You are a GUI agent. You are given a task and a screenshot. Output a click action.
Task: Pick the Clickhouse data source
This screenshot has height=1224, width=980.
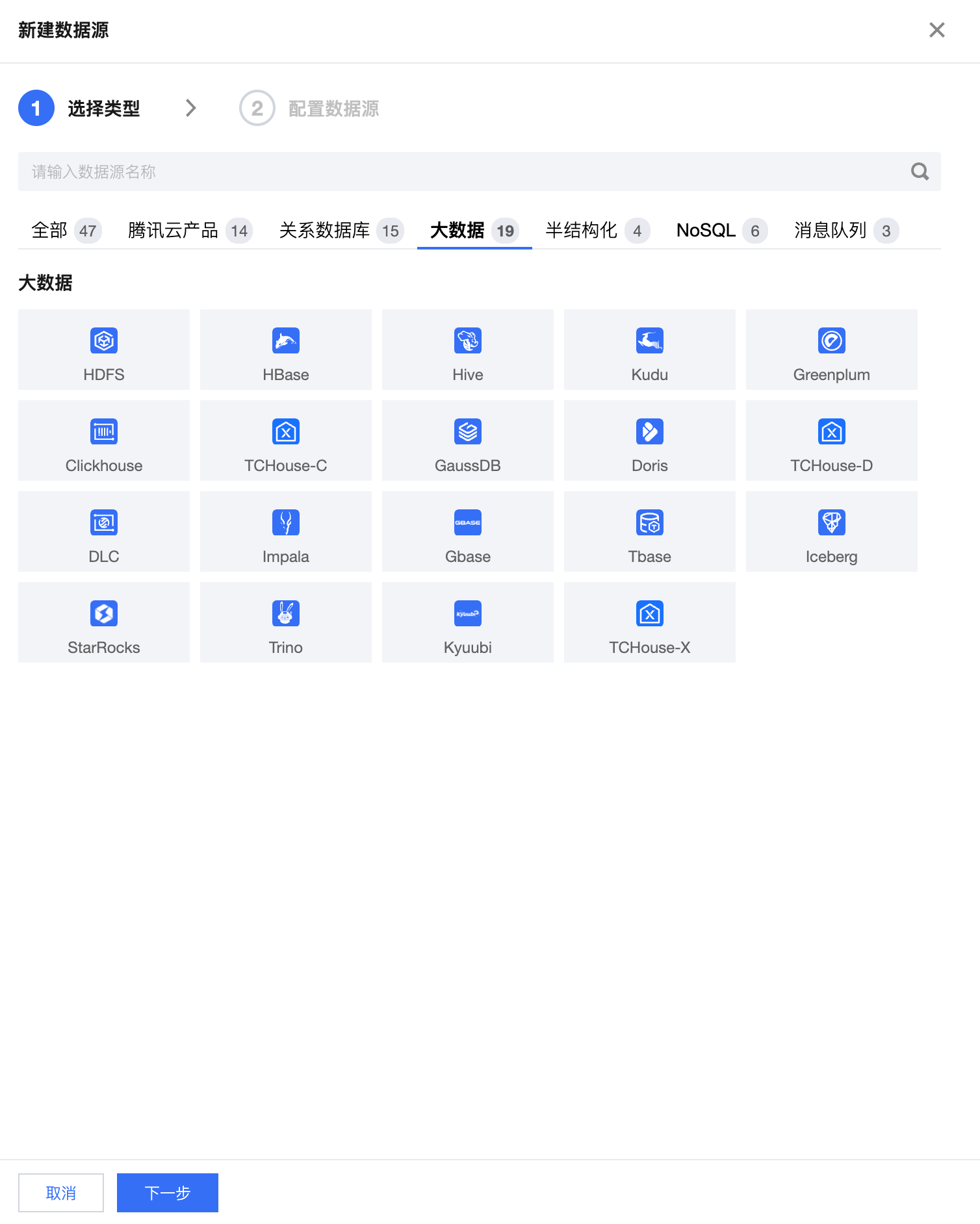104,440
